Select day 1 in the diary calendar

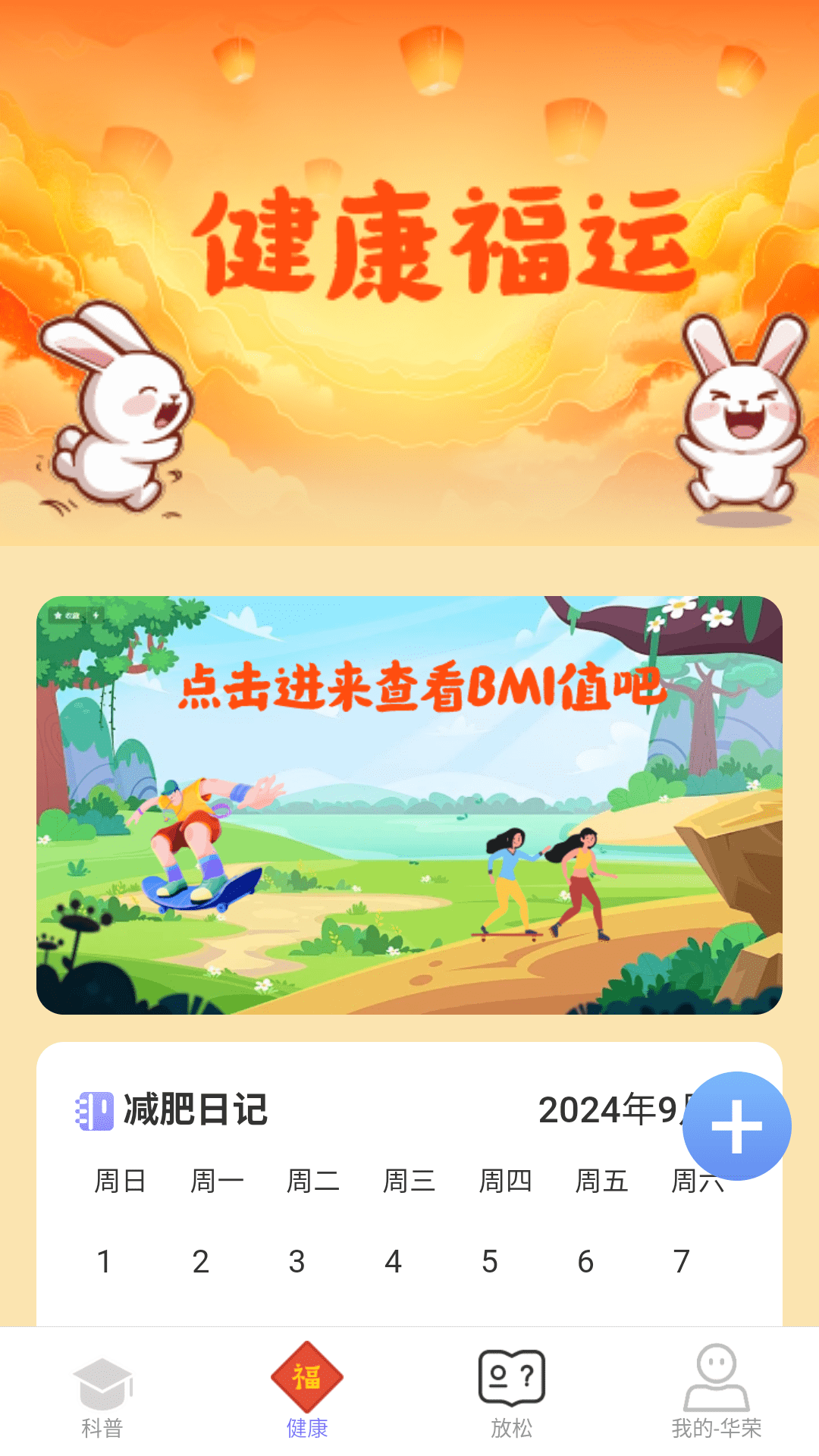105,1262
